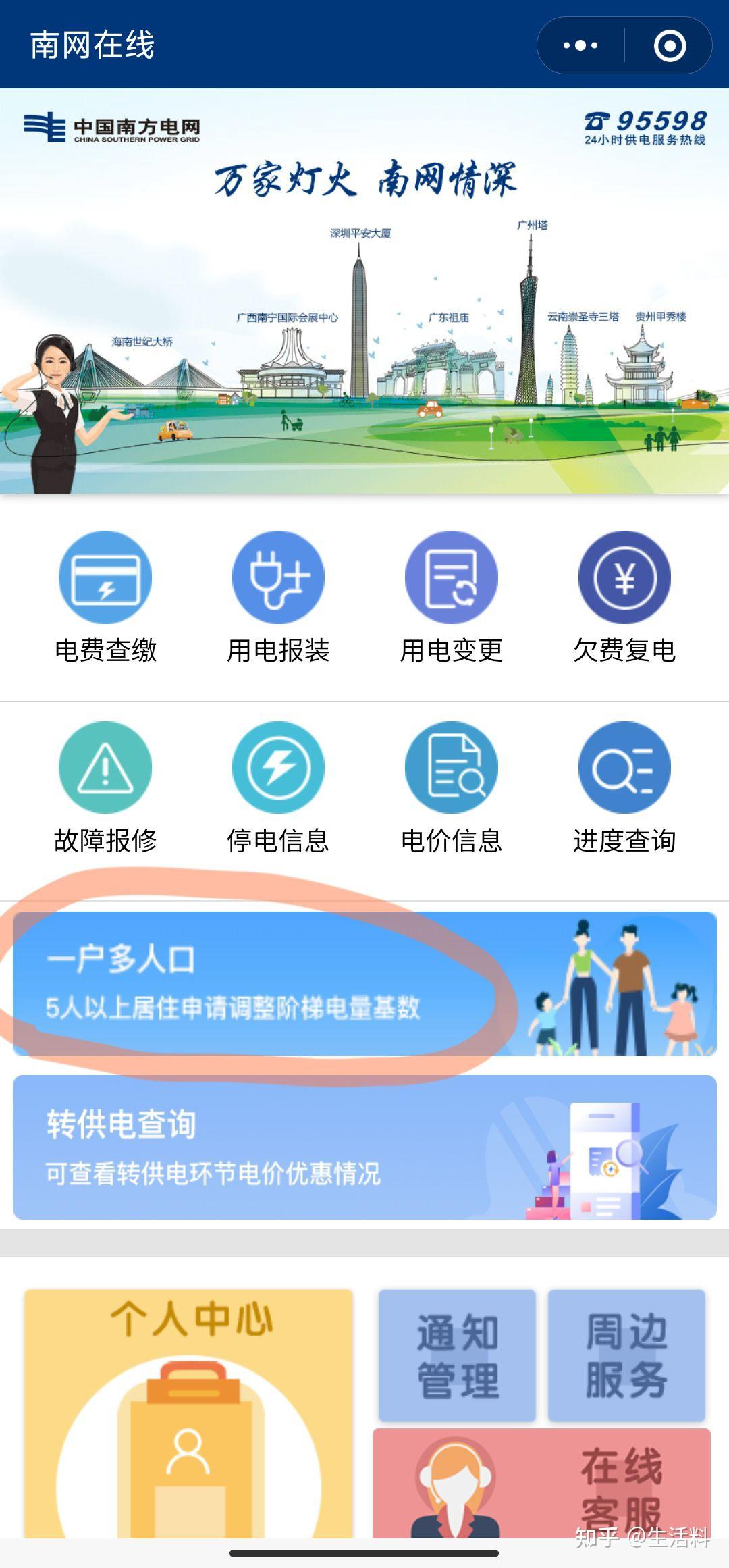Contact 在线客服 online support

[x=541, y=1484]
